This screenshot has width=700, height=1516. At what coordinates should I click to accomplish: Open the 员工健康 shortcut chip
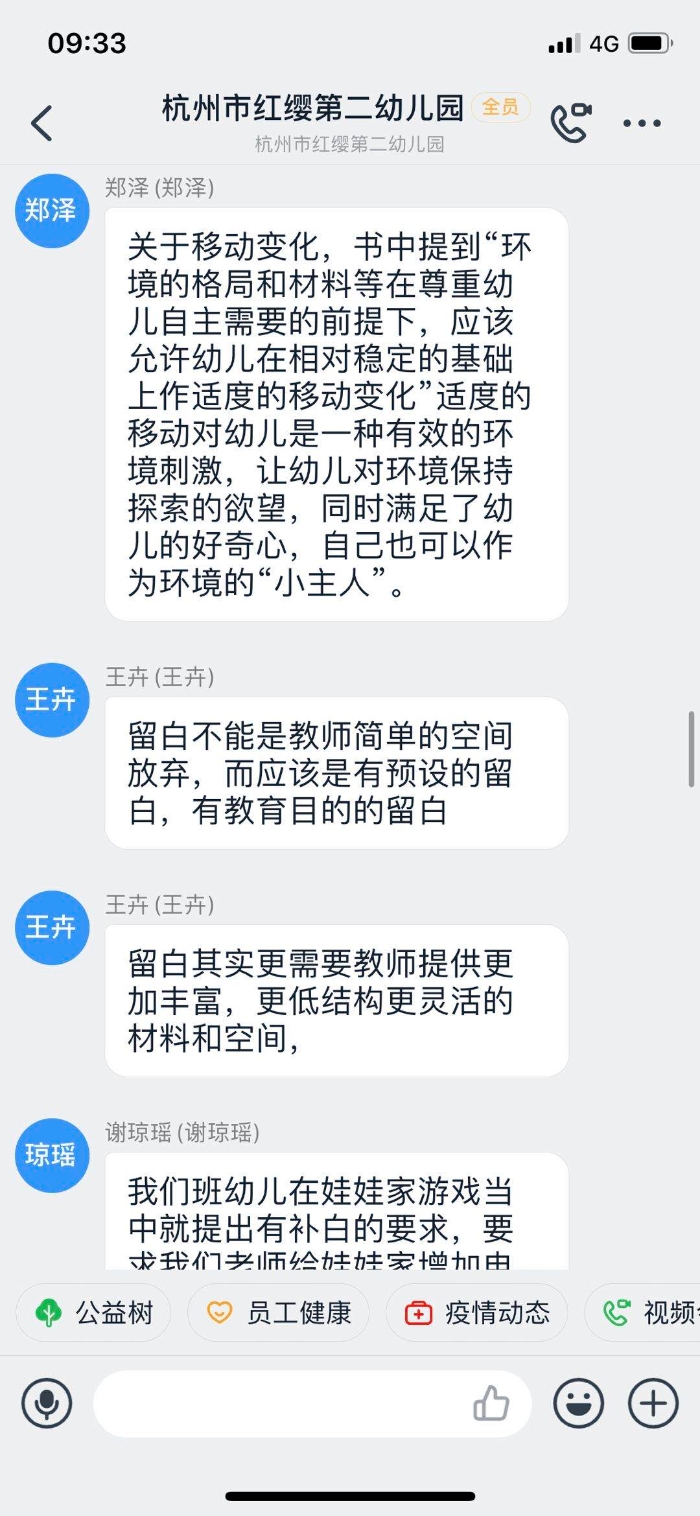click(279, 1312)
